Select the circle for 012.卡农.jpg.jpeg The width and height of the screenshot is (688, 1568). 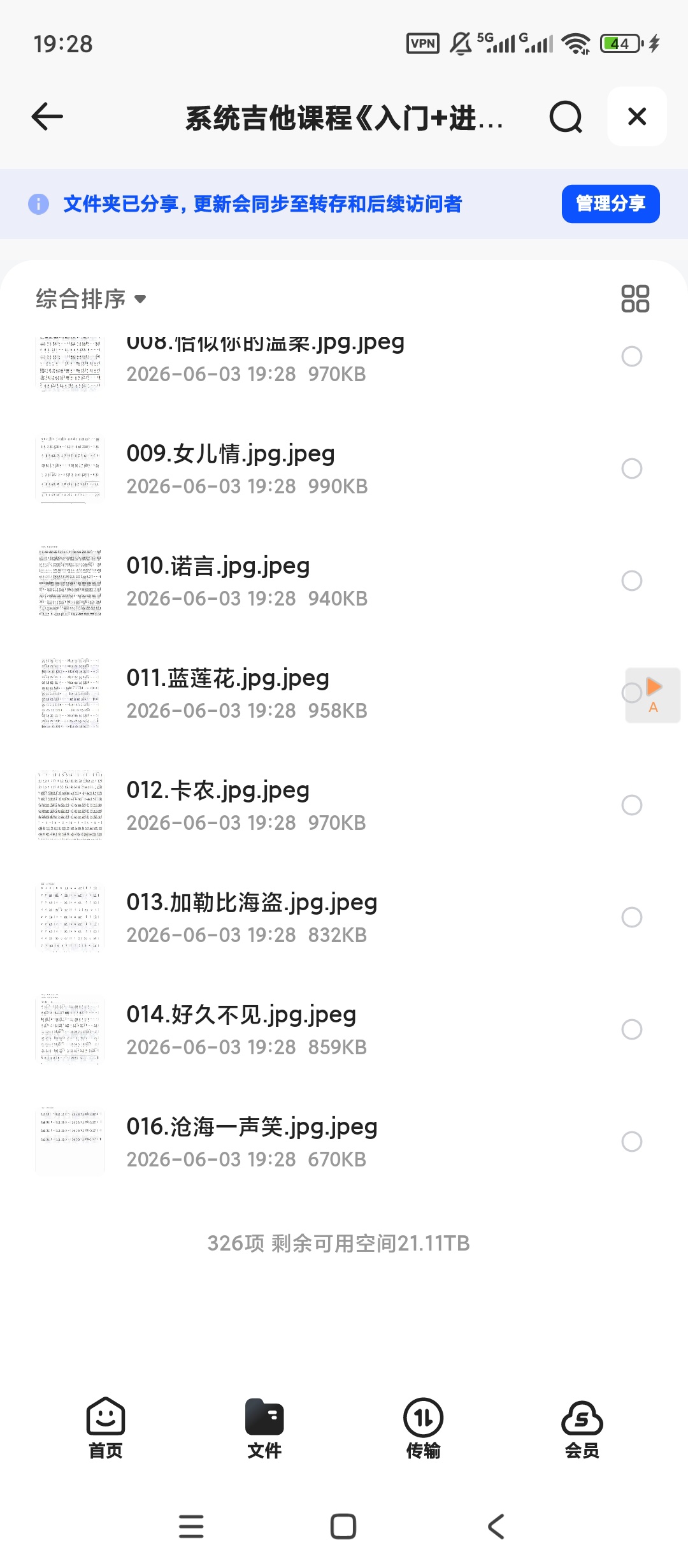tap(632, 805)
